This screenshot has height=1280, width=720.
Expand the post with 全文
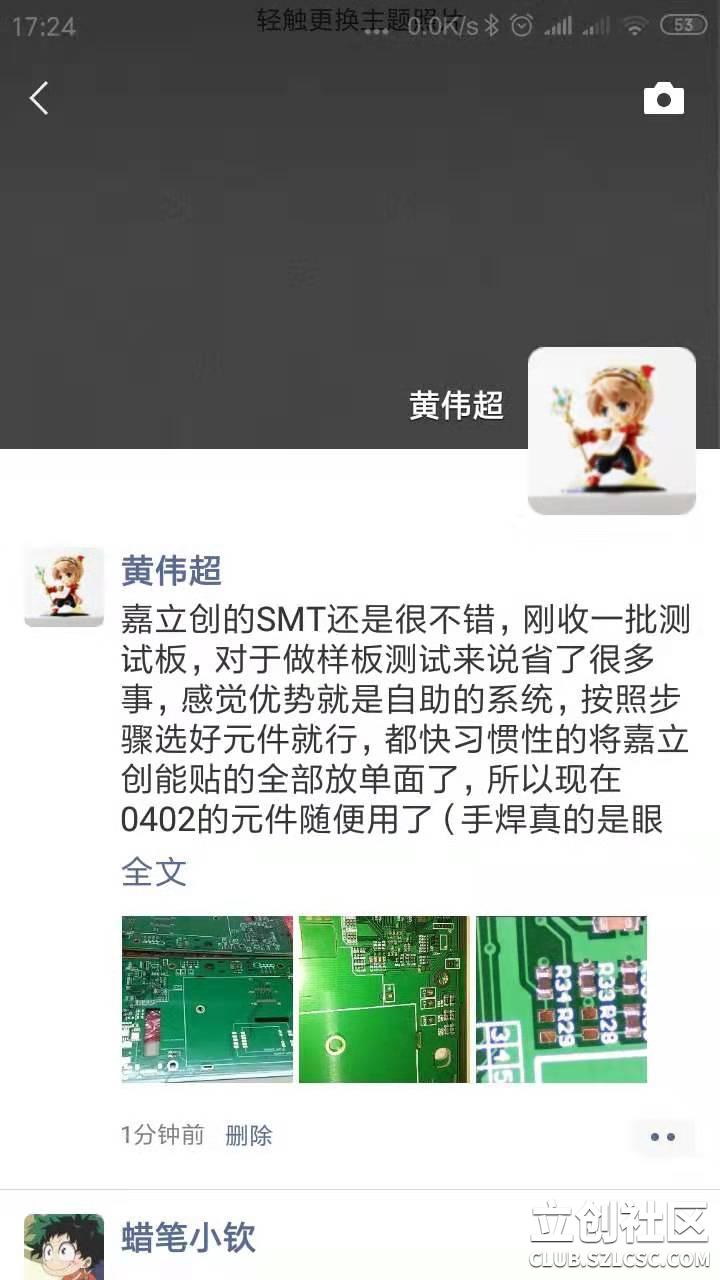[x=154, y=871]
